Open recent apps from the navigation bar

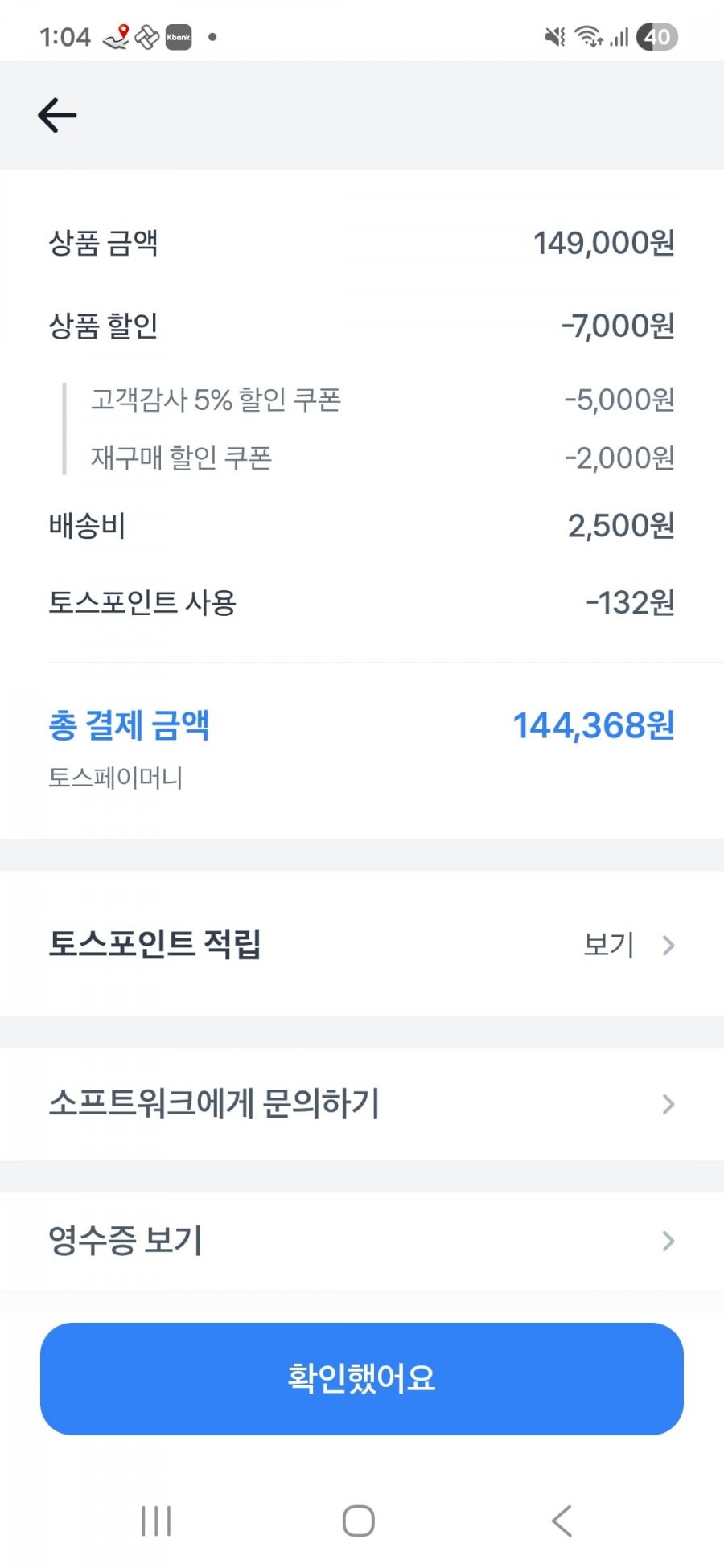click(156, 1521)
